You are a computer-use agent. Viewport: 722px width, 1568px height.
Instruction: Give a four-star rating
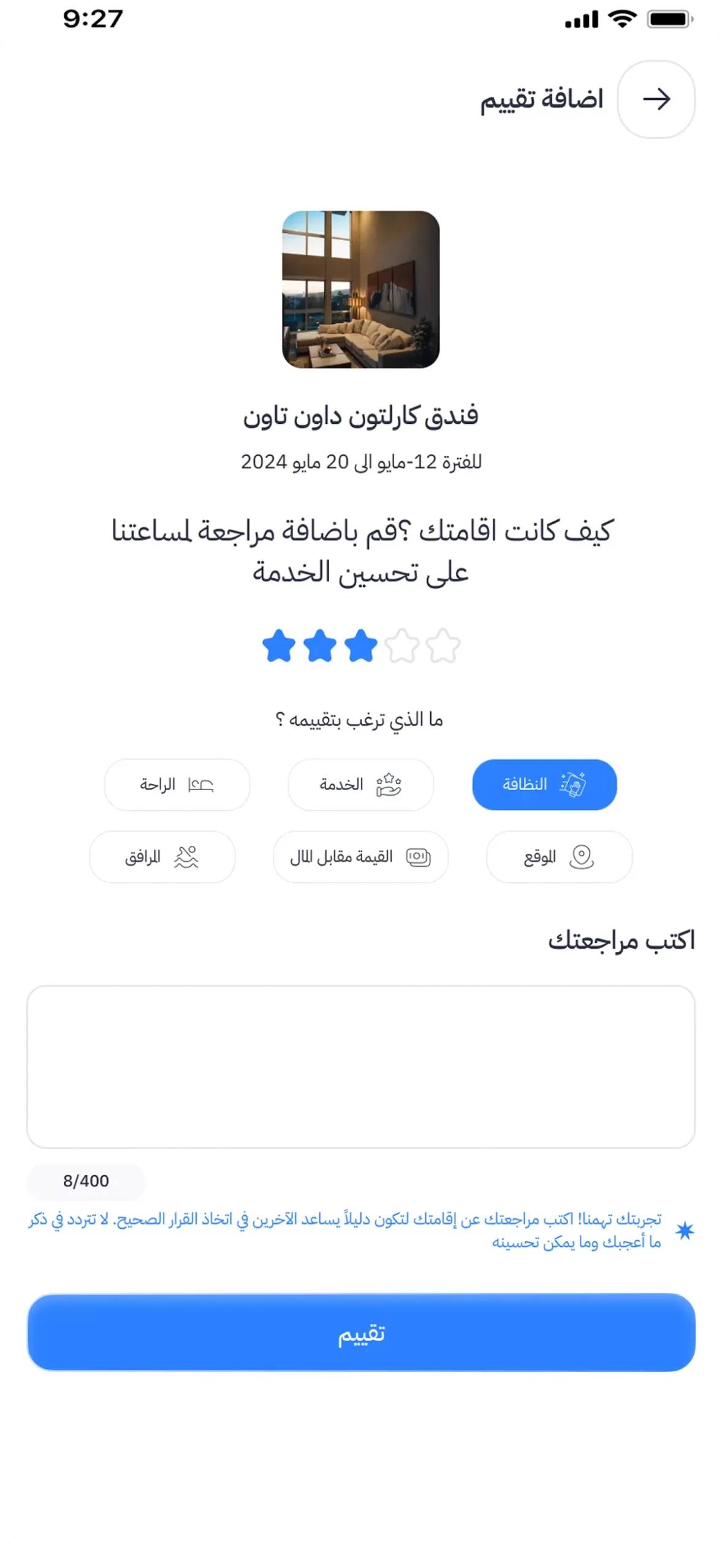click(402, 646)
